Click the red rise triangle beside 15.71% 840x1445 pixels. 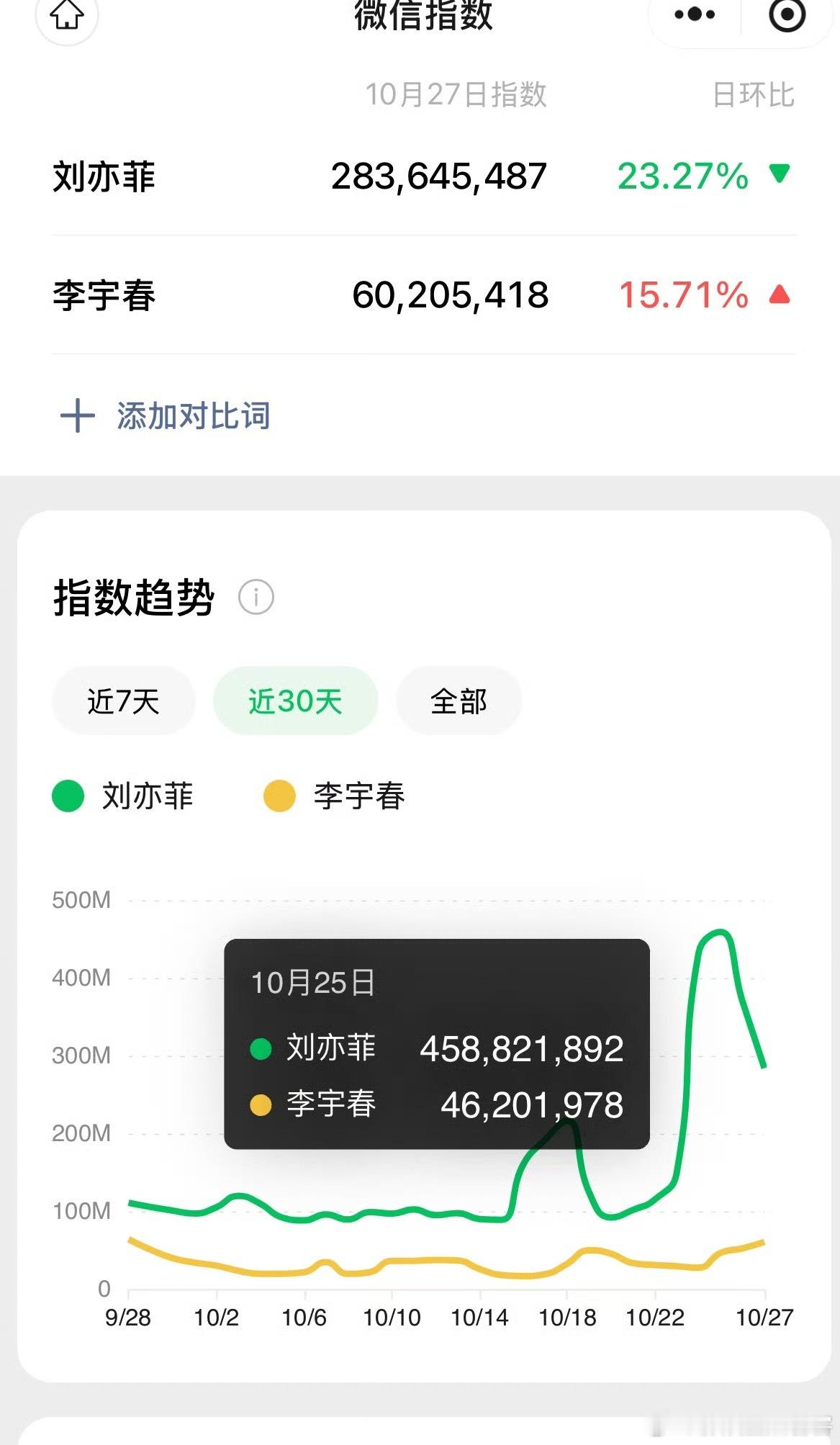(x=780, y=293)
